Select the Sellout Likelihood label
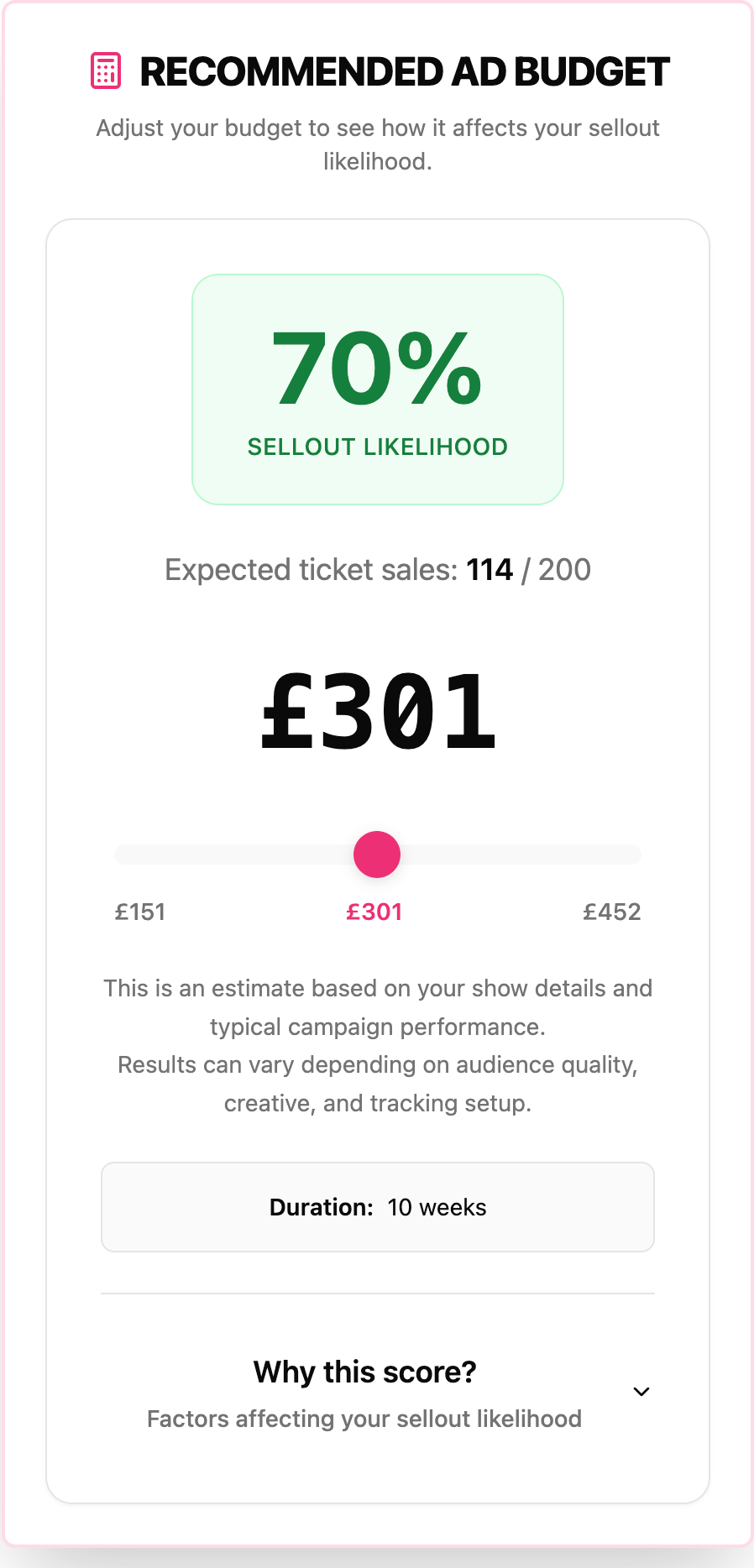754x1568 pixels. [x=378, y=447]
